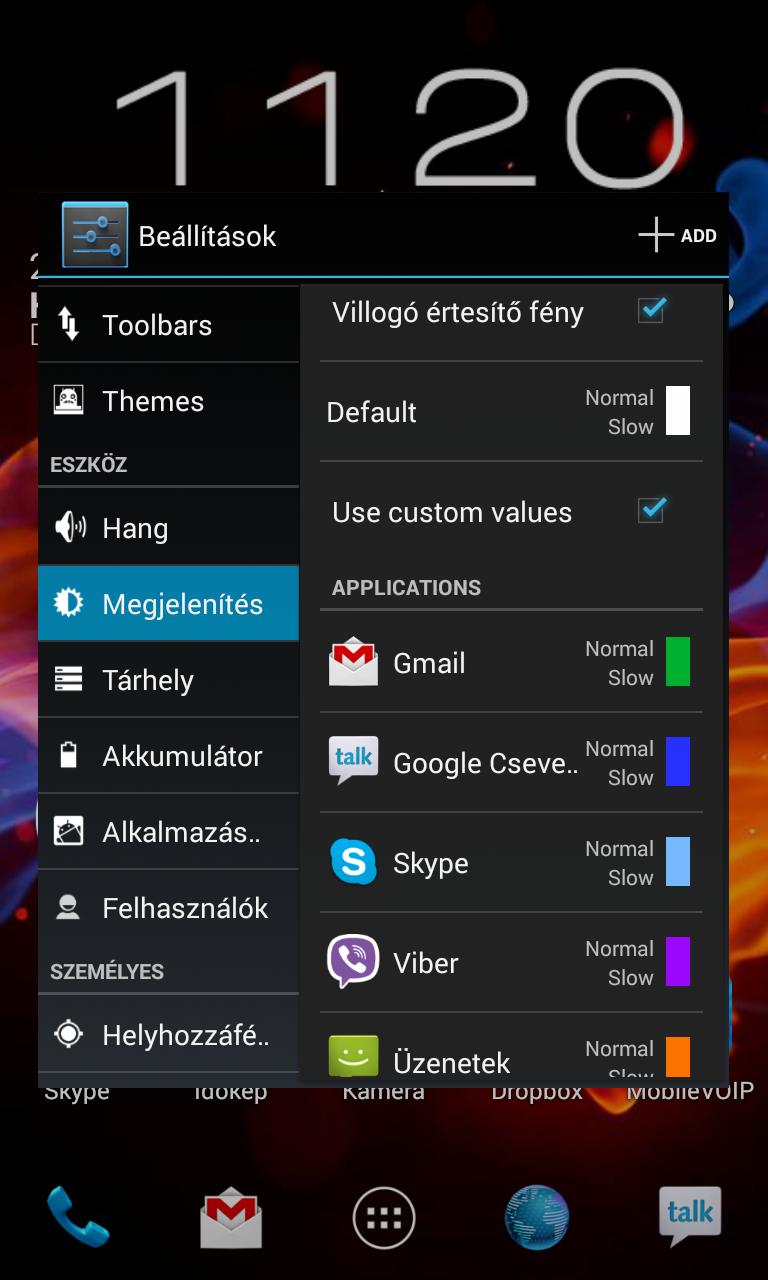Open Hang sound settings
Screen dimensions: 768x1280
tap(168, 528)
